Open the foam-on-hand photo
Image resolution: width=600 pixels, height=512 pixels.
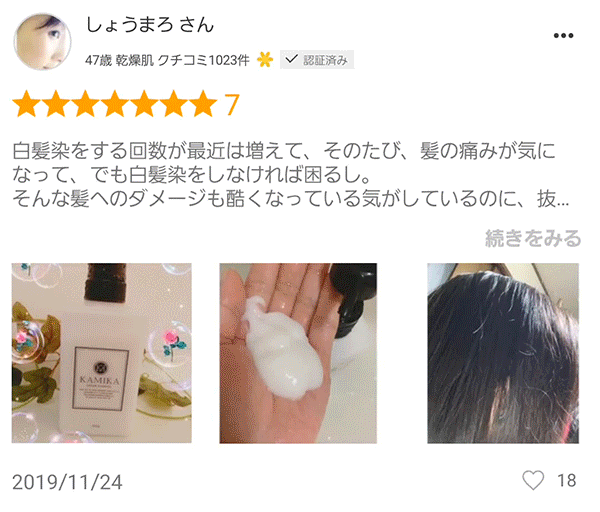click(x=297, y=353)
